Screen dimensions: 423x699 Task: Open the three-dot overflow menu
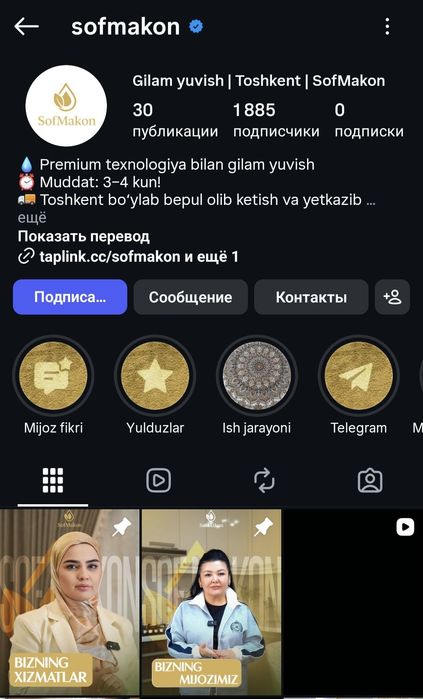click(x=387, y=27)
